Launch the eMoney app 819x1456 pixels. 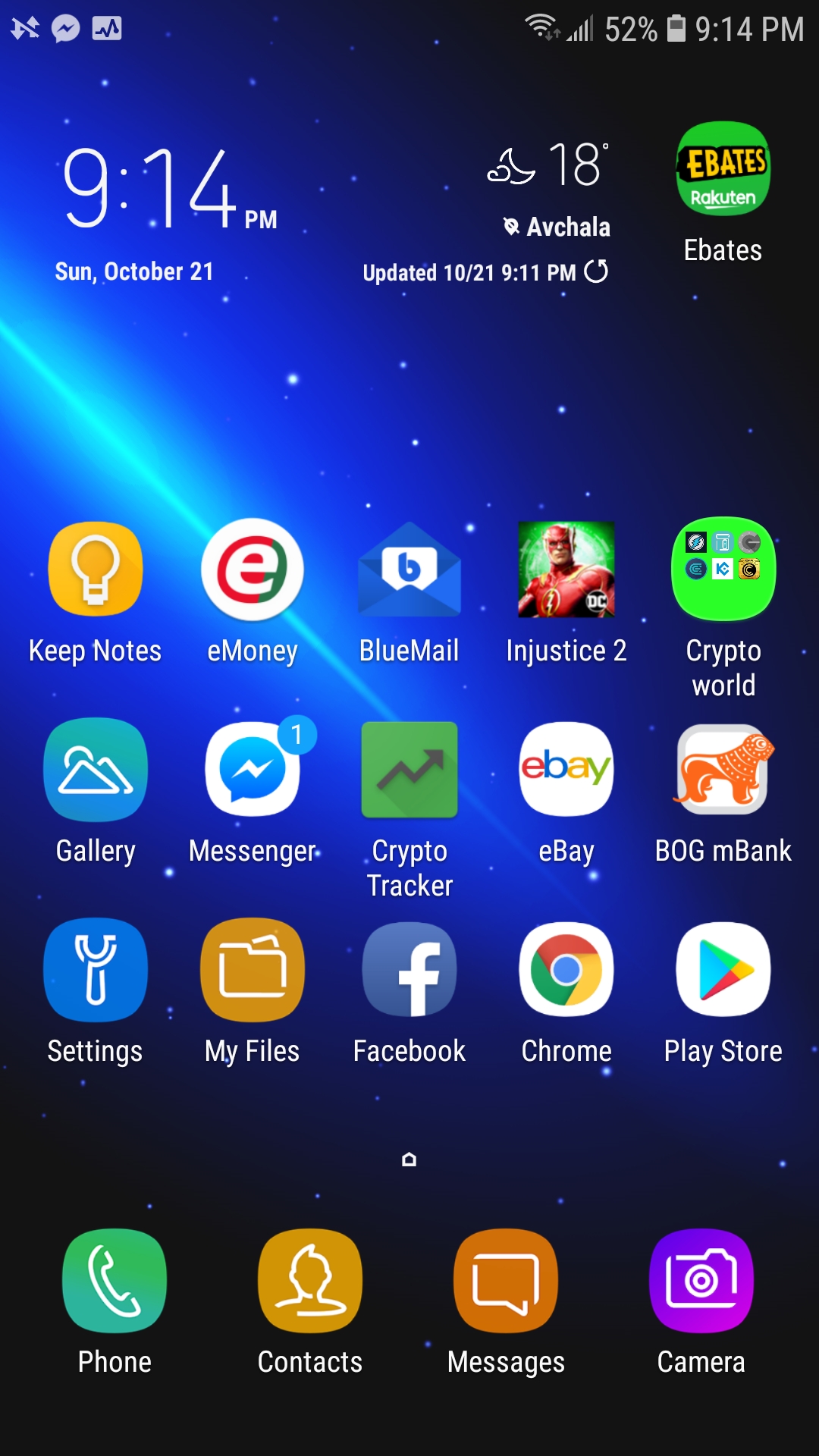click(252, 570)
